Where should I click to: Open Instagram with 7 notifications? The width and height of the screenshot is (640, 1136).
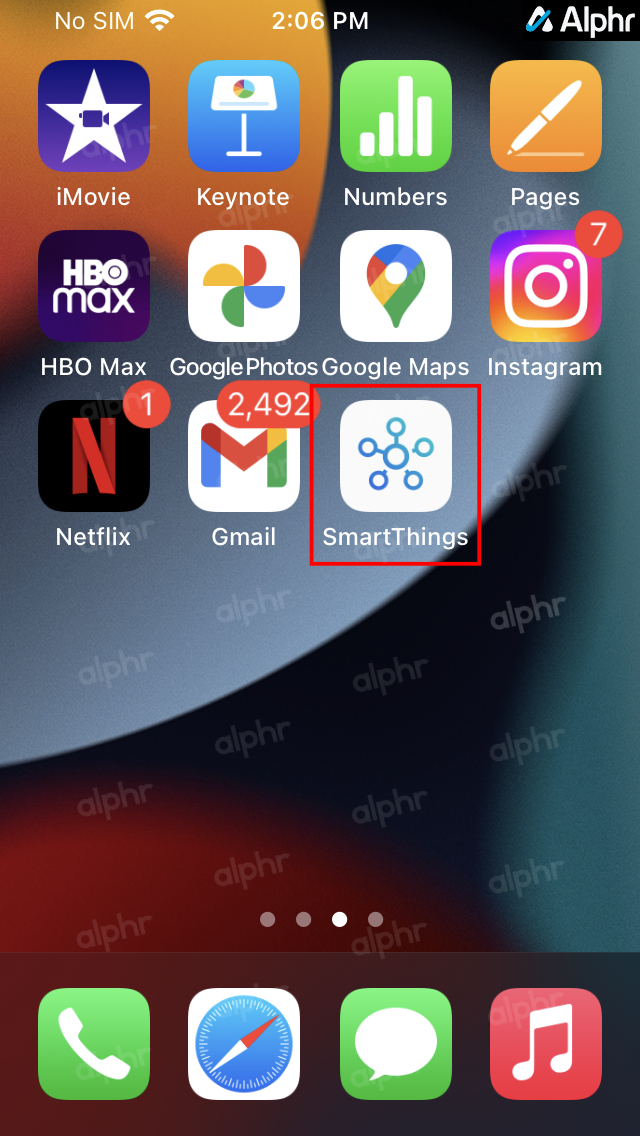(545, 286)
